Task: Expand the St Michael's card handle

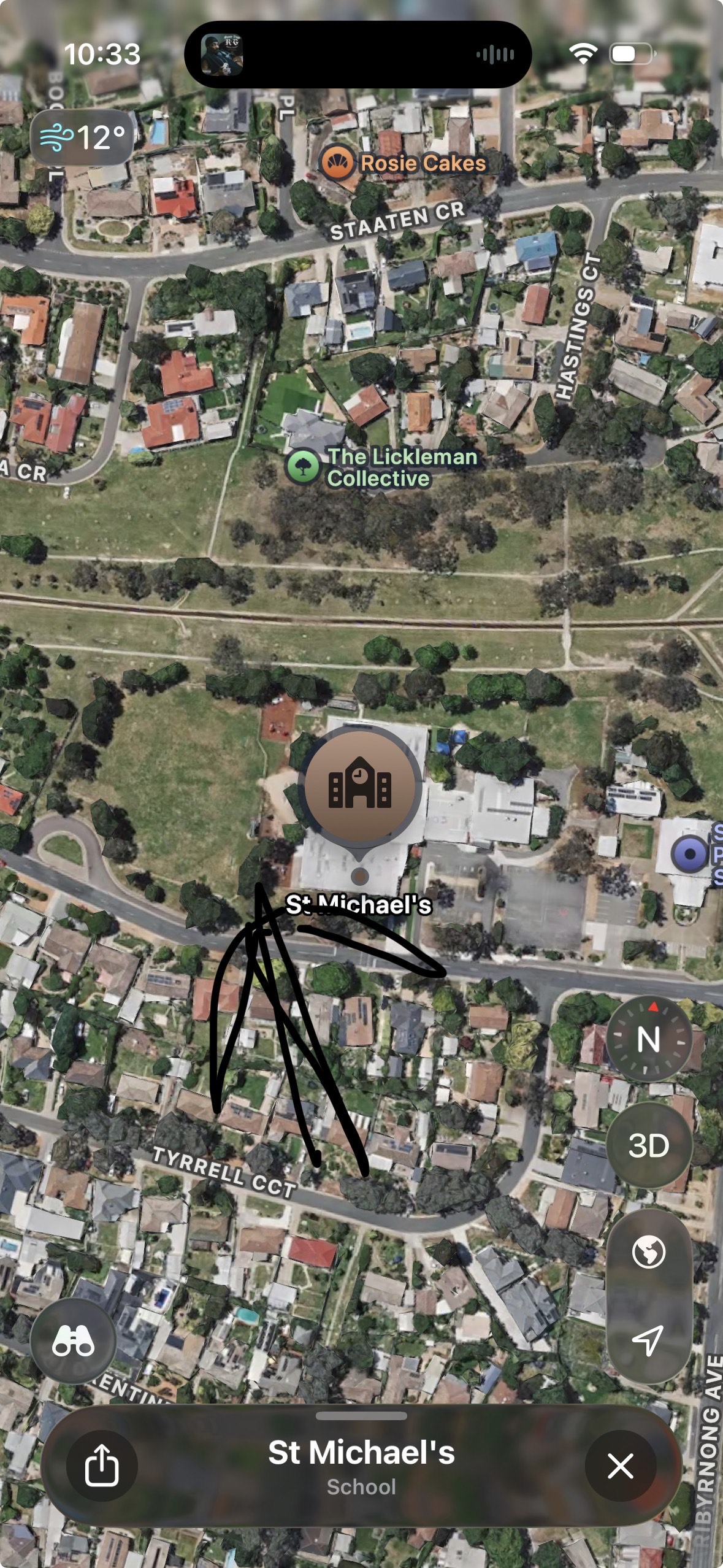Action: coord(361,1416)
